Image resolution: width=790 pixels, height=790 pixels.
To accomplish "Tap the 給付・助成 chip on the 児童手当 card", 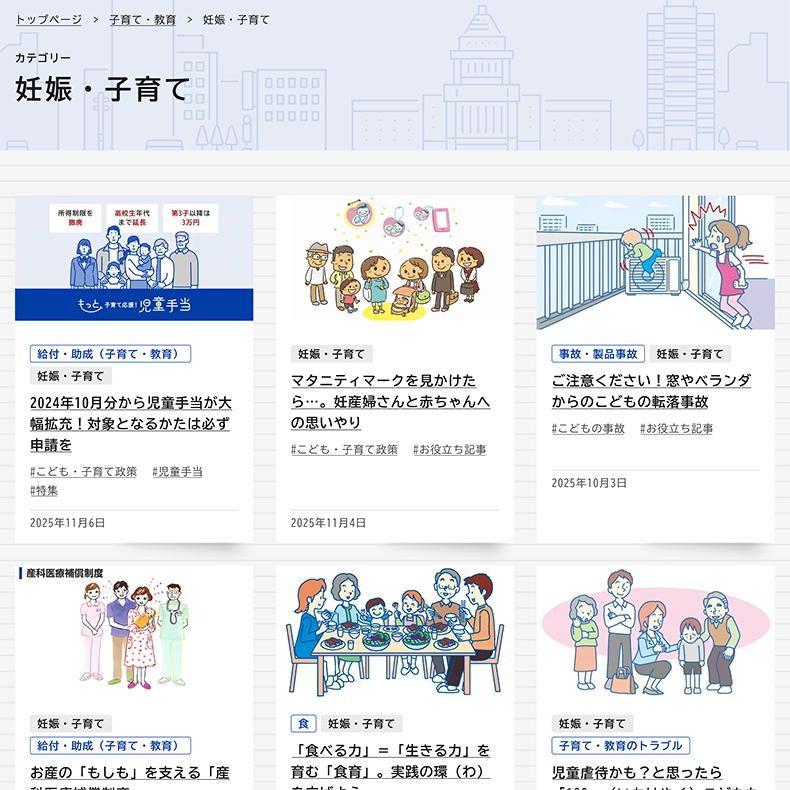I will pos(110,354).
